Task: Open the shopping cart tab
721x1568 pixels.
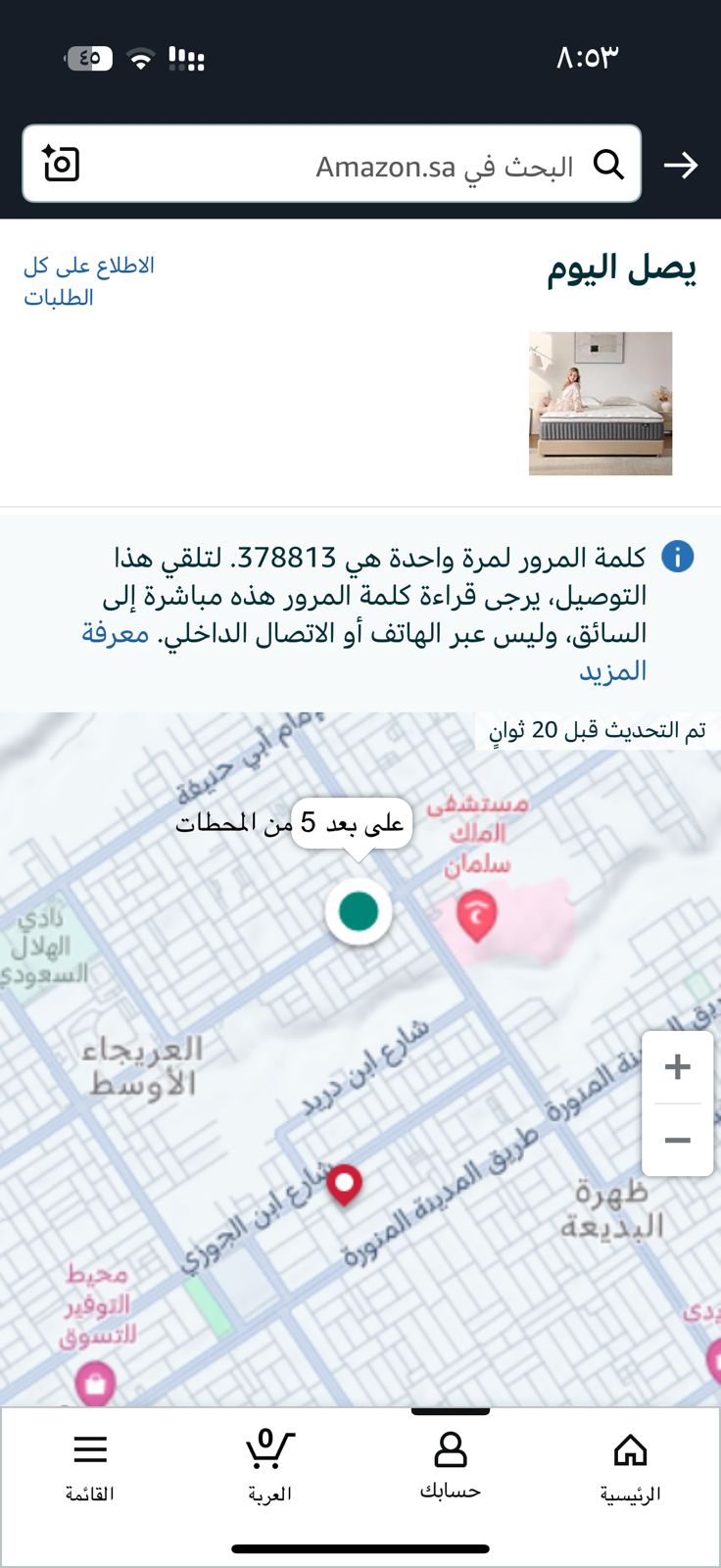Action: (269, 1464)
